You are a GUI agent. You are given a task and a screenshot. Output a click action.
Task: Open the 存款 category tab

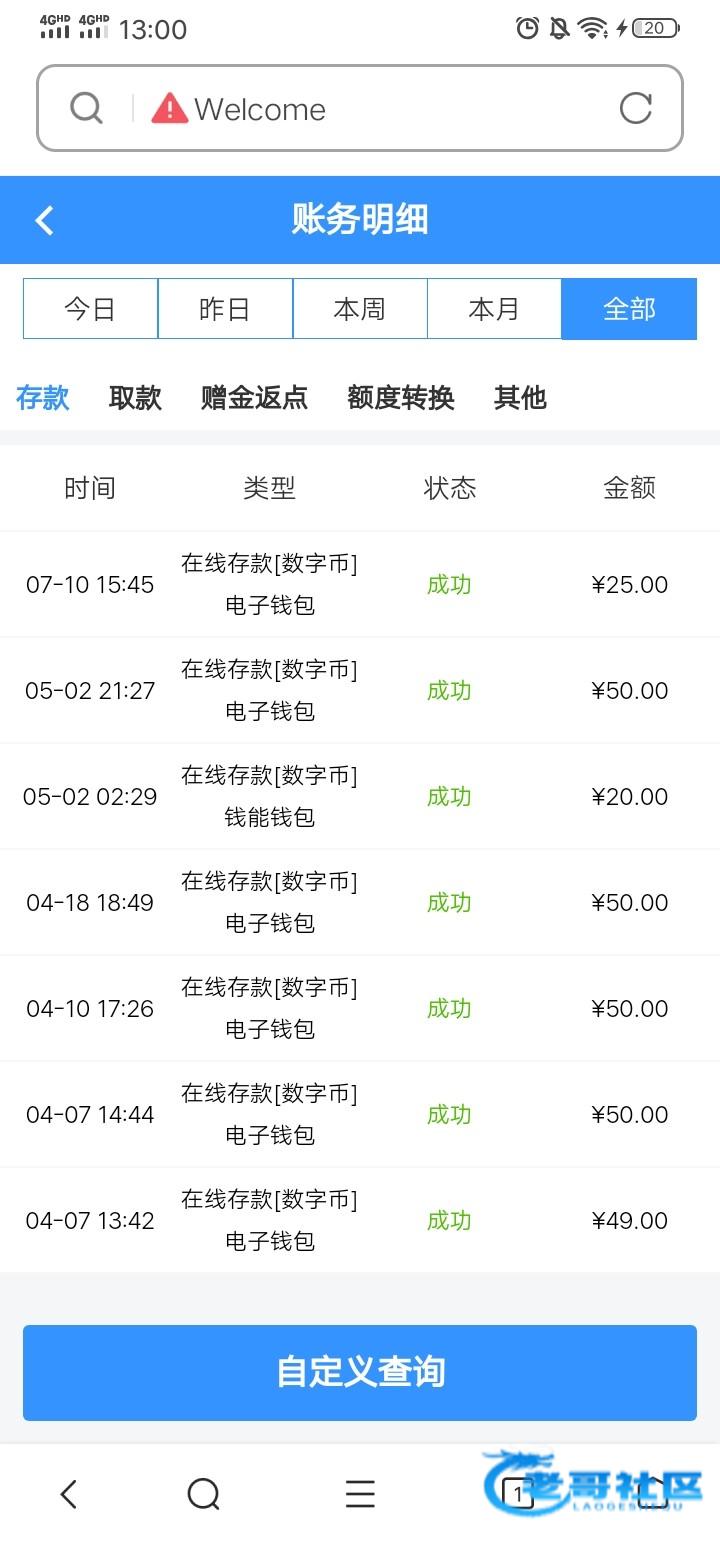point(43,398)
